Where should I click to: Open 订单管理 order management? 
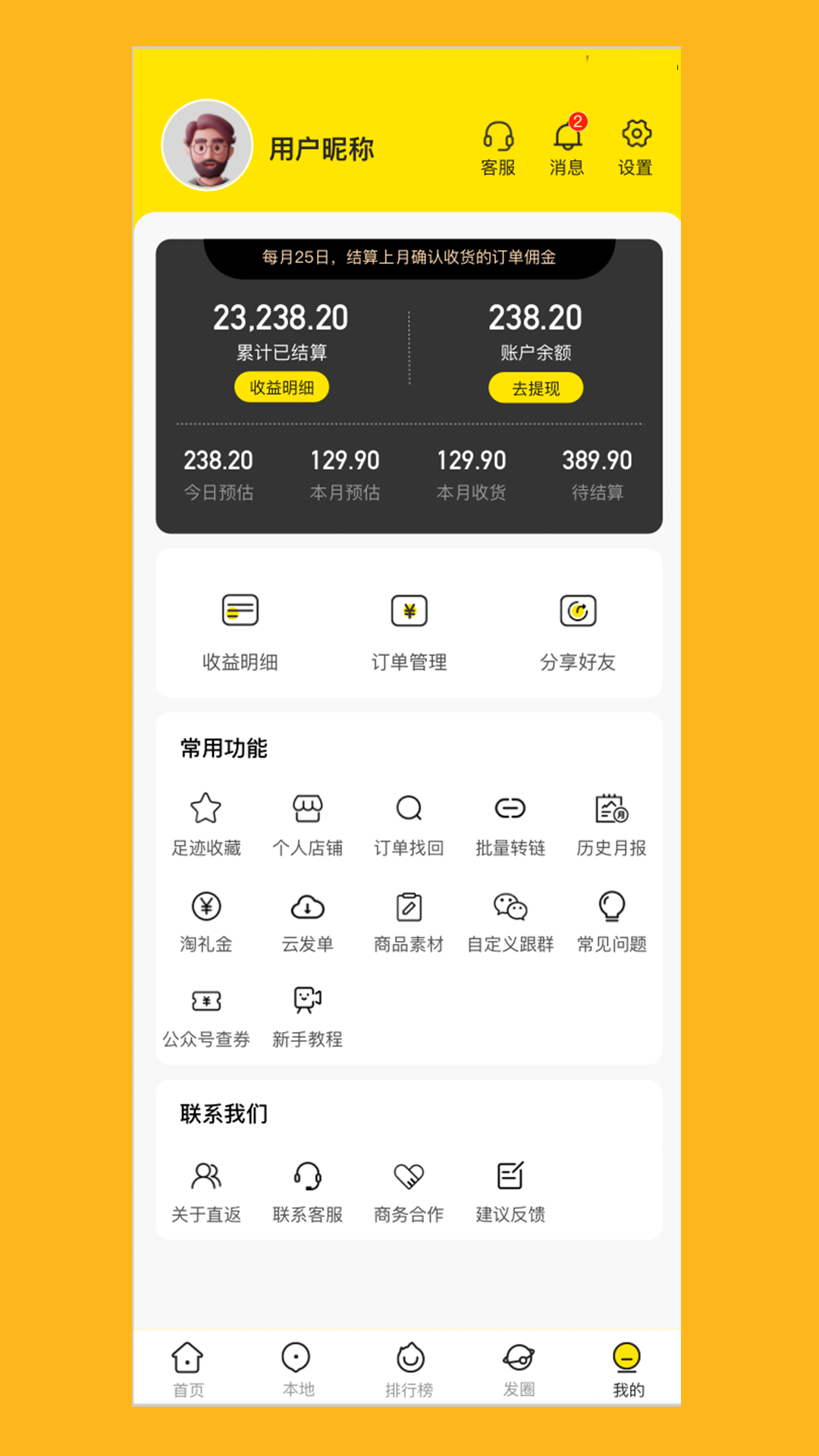(409, 629)
